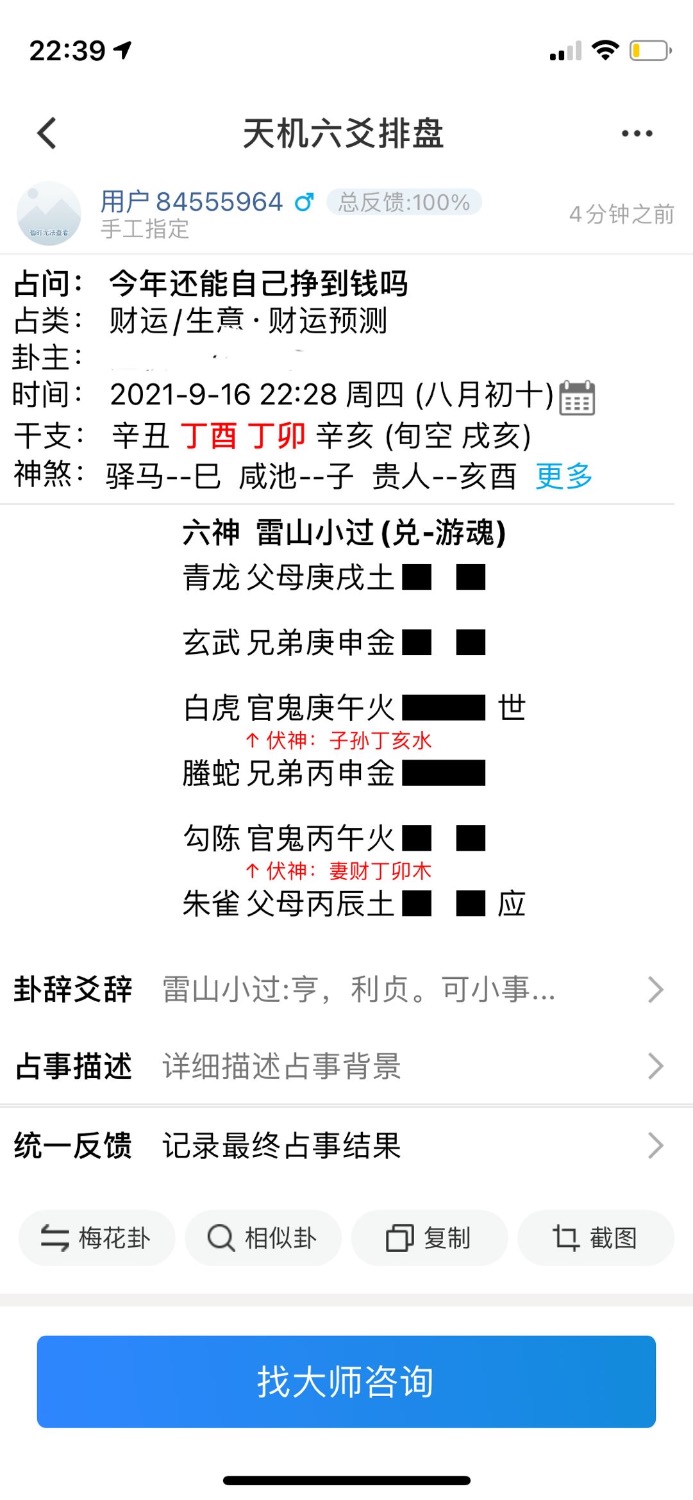The image size is (693, 1500).
Task: Show more 神煞 via 更多 link
Action: 564,476
